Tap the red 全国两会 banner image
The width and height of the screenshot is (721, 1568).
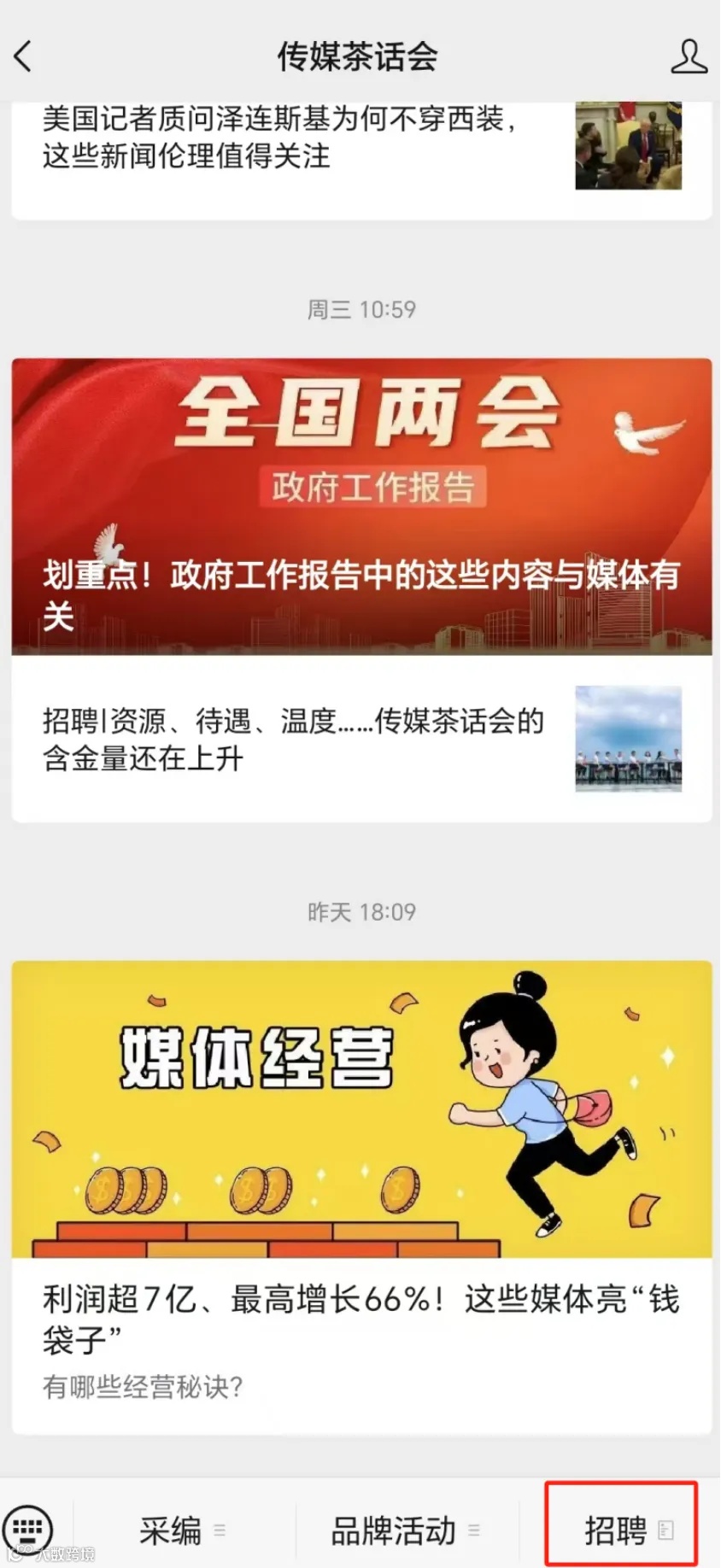coord(359,444)
